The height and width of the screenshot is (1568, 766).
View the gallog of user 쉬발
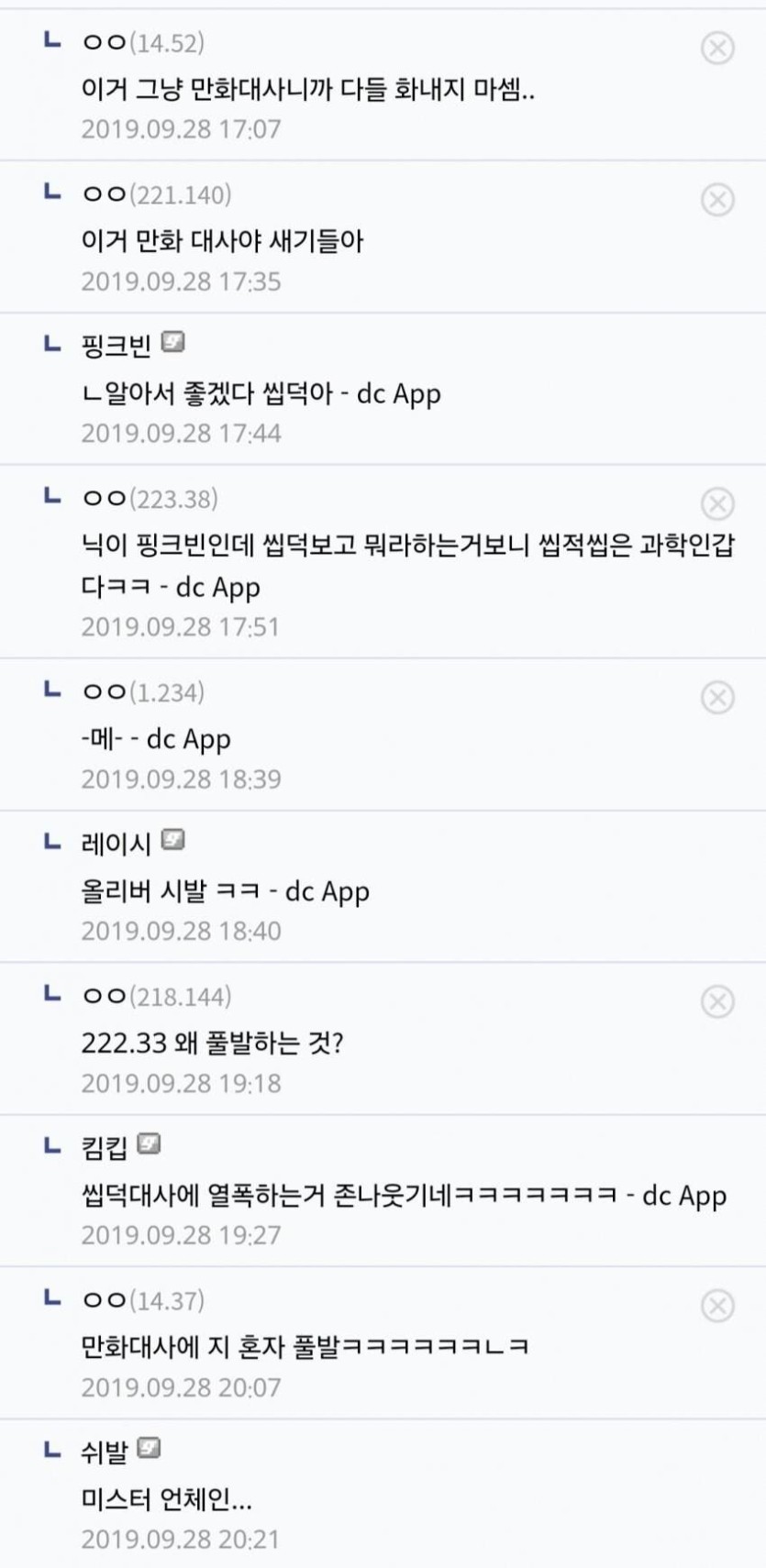149,1449
